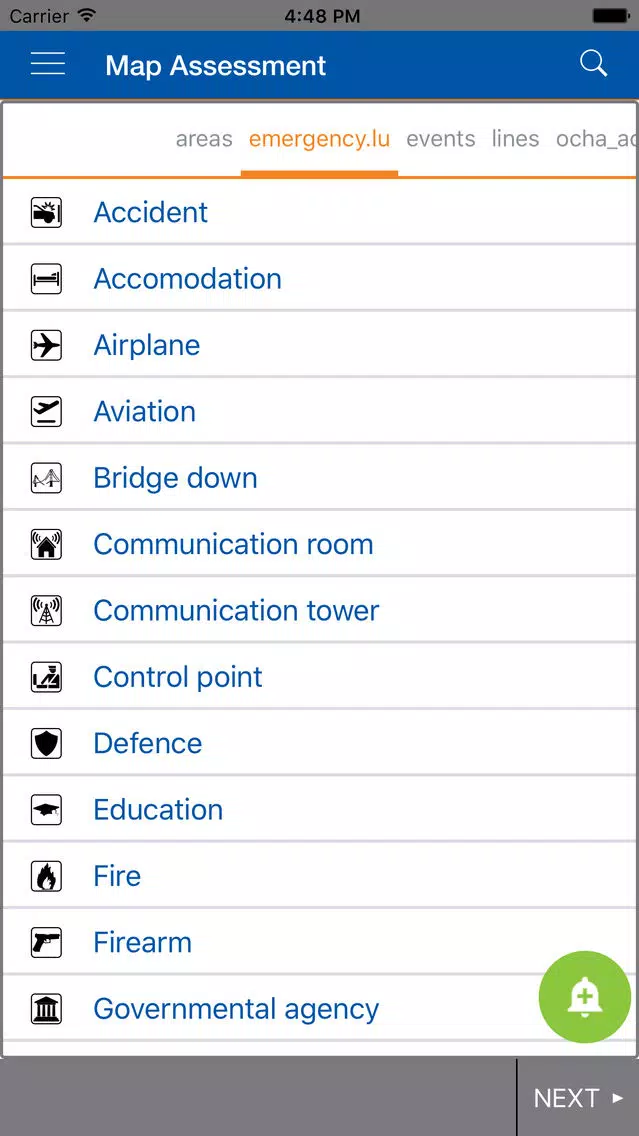Image resolution: width=639 pixels, height=1136 pixels.
Task: Open the hamburger drawer menu
Action: click(48, 64)
